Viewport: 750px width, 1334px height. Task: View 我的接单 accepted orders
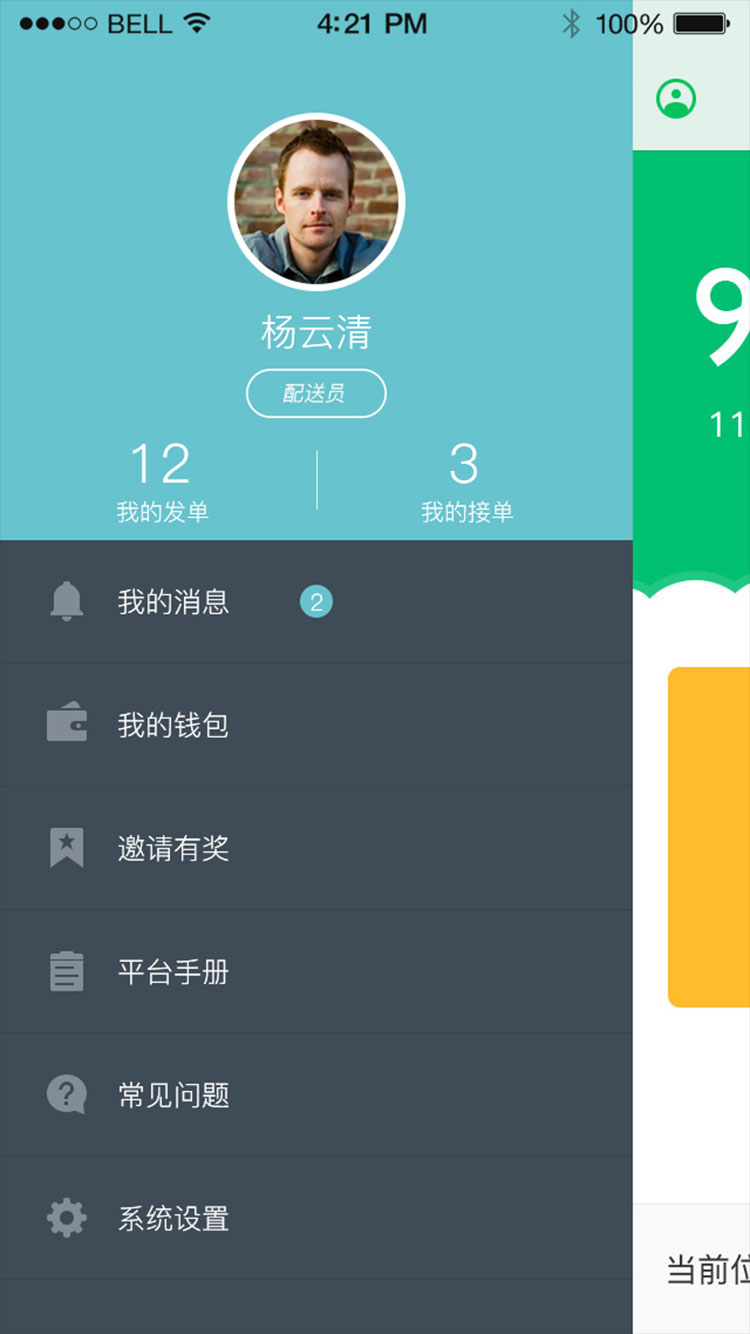(x=466, y=482)
